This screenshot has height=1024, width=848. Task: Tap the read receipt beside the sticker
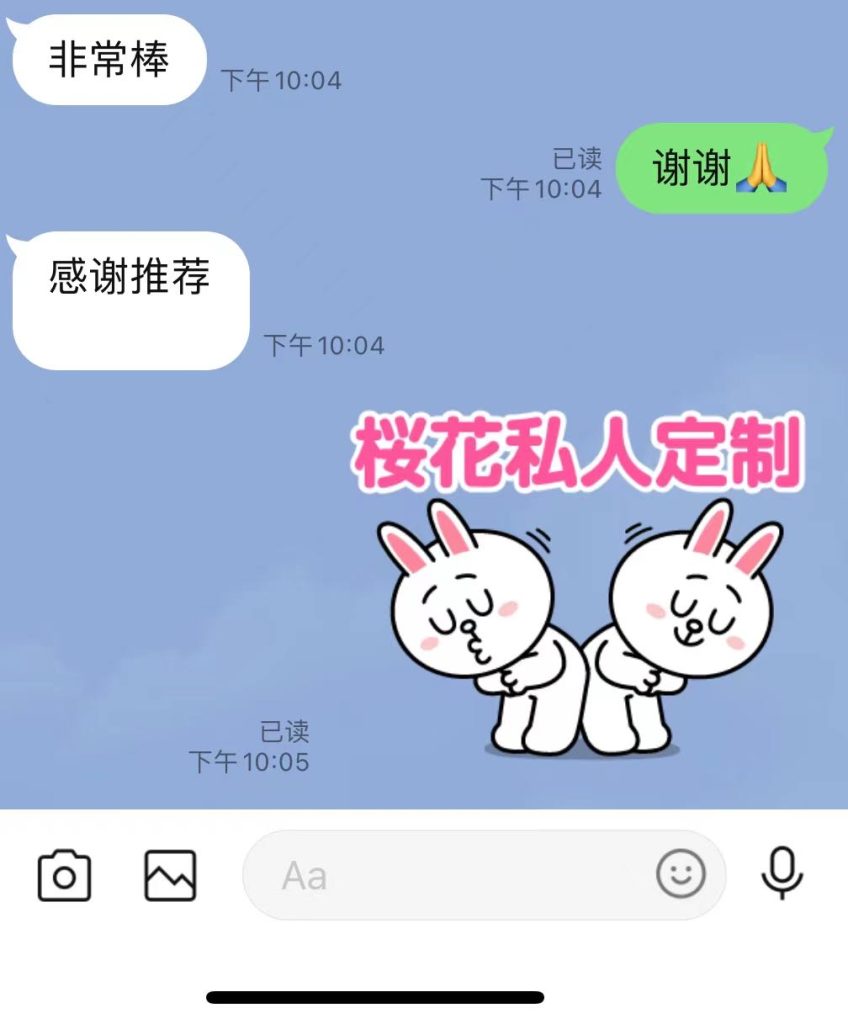point(284,731)
